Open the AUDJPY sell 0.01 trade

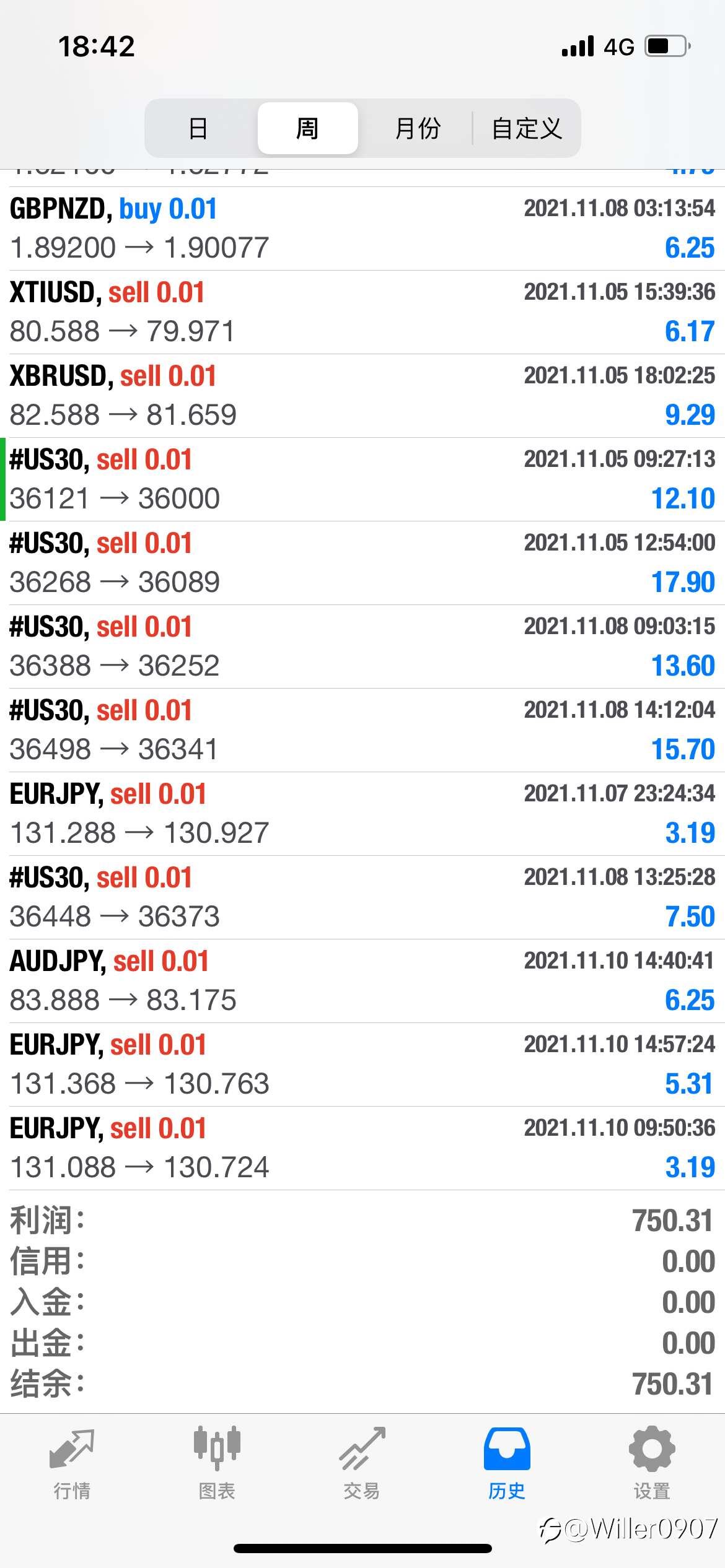[362, 981]
